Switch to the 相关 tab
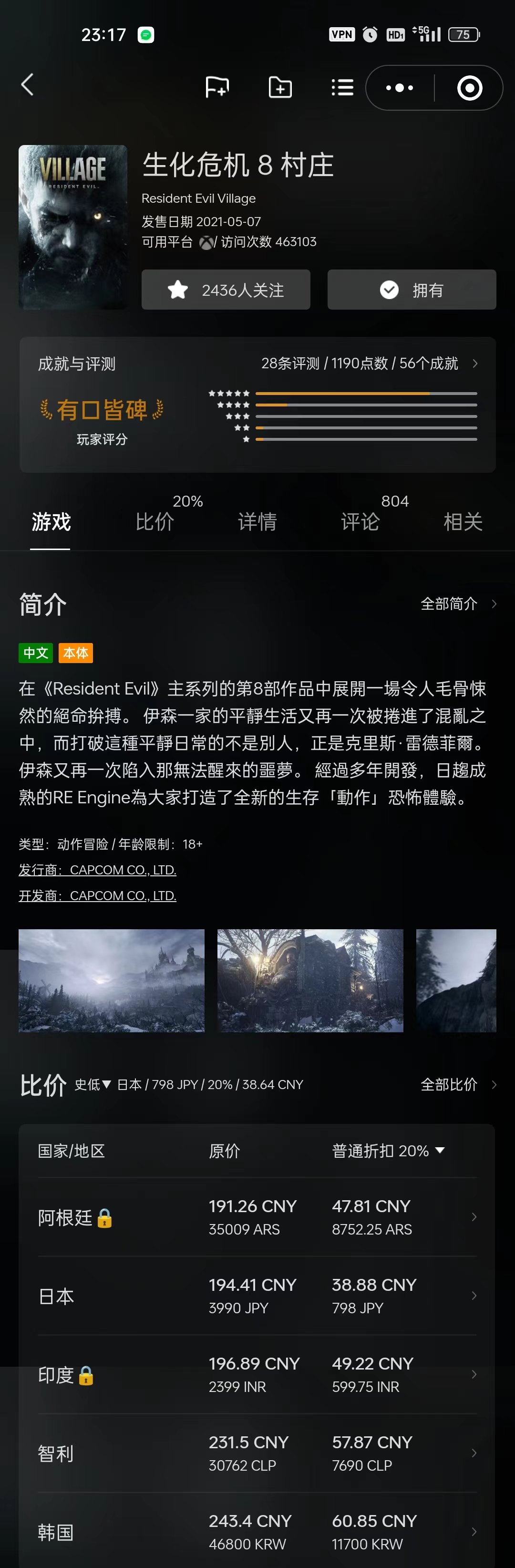Viewport: 515px width, 1568px height. coord(463,521)
